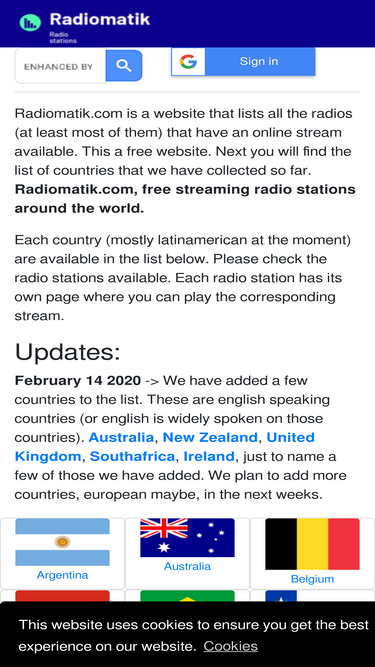Follow the United Kingdom link
The width and height of the screenshot is (375, 667).
165,447
